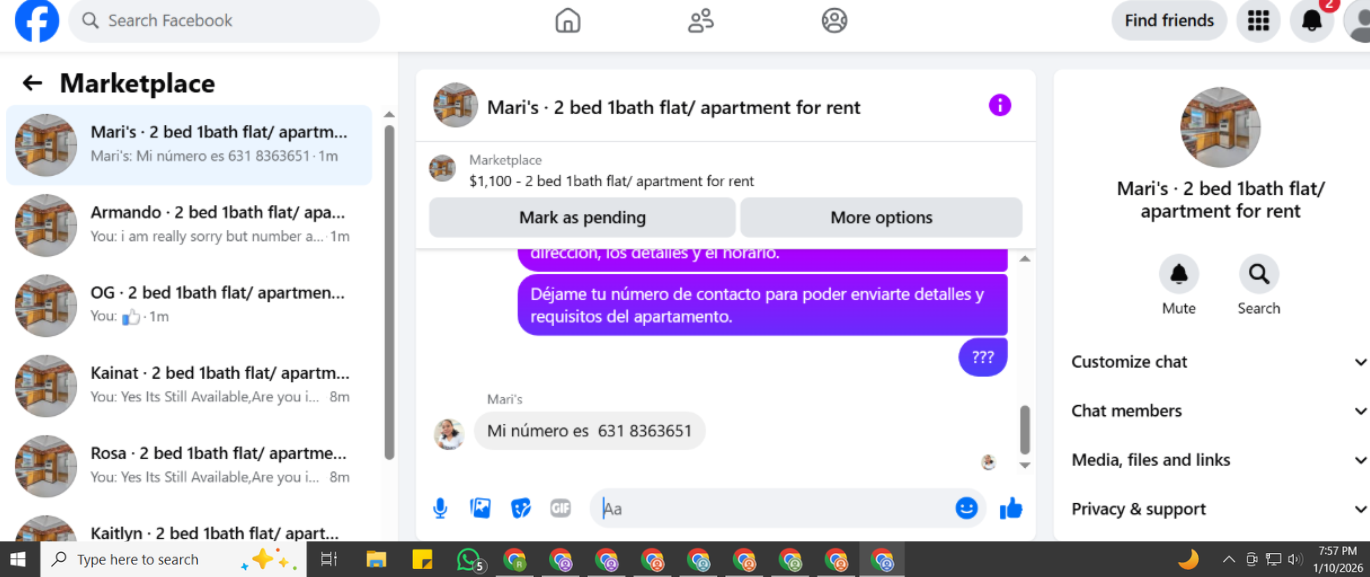Expand Customize chat section
1370x577 pixels.
pos(1217,362)
